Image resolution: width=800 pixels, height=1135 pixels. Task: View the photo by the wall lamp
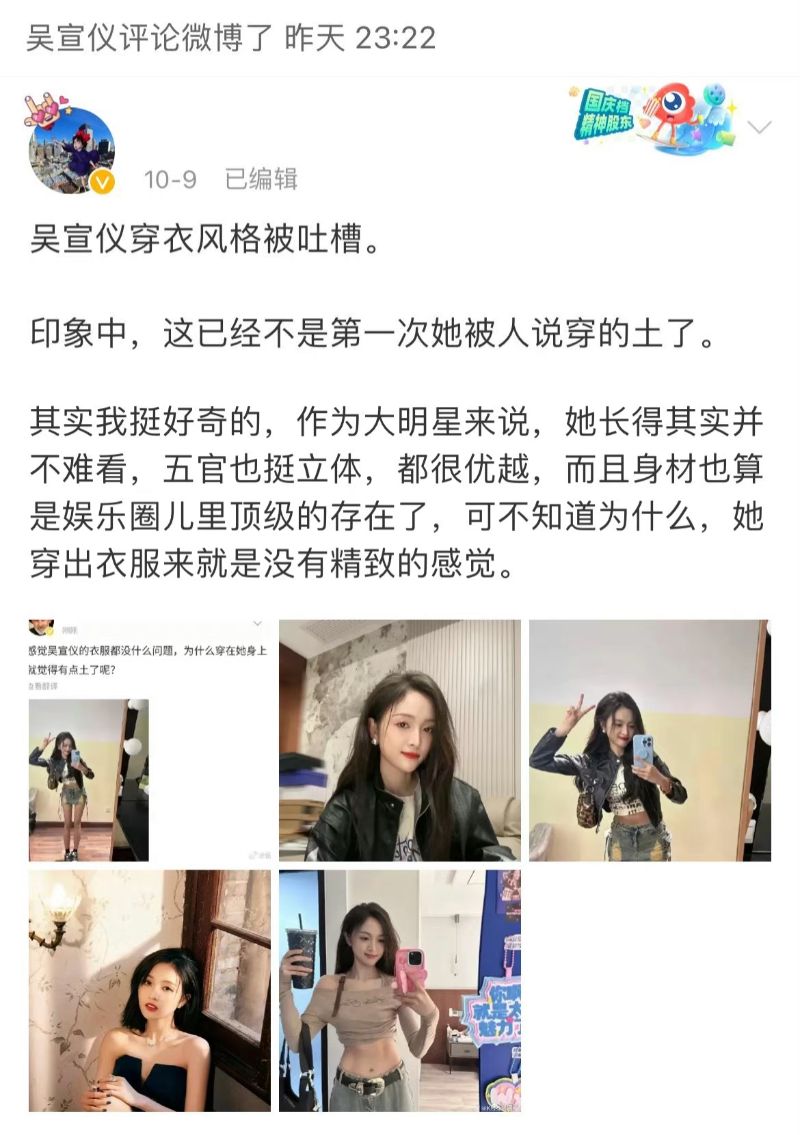click(149, 990)
